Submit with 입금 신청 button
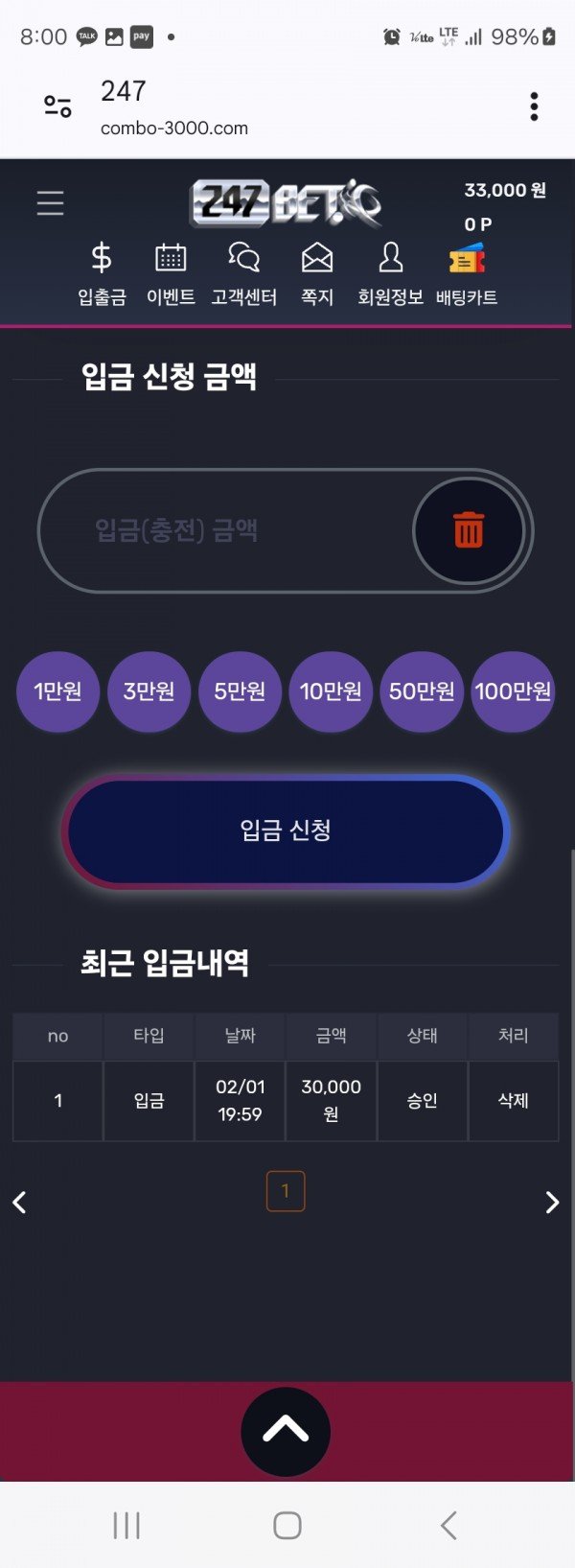The image size is (575, 1568). [286, 831]
